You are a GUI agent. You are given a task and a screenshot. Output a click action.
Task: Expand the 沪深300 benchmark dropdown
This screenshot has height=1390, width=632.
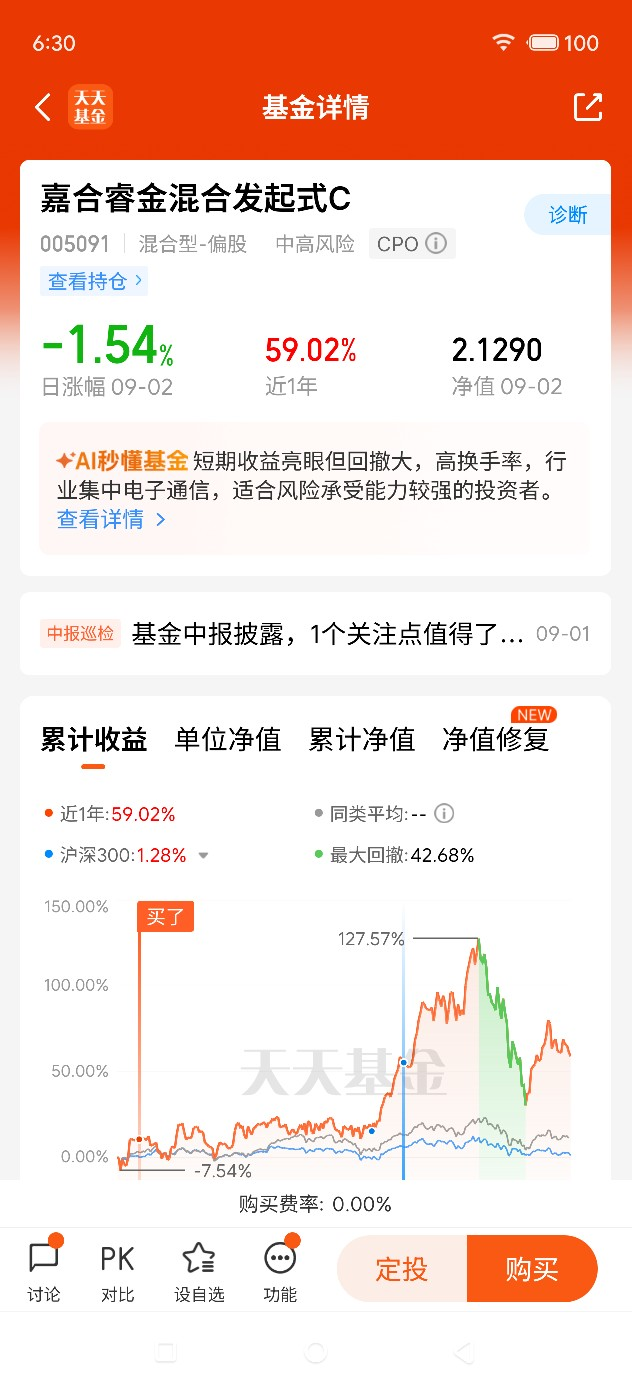coord(204,856)
